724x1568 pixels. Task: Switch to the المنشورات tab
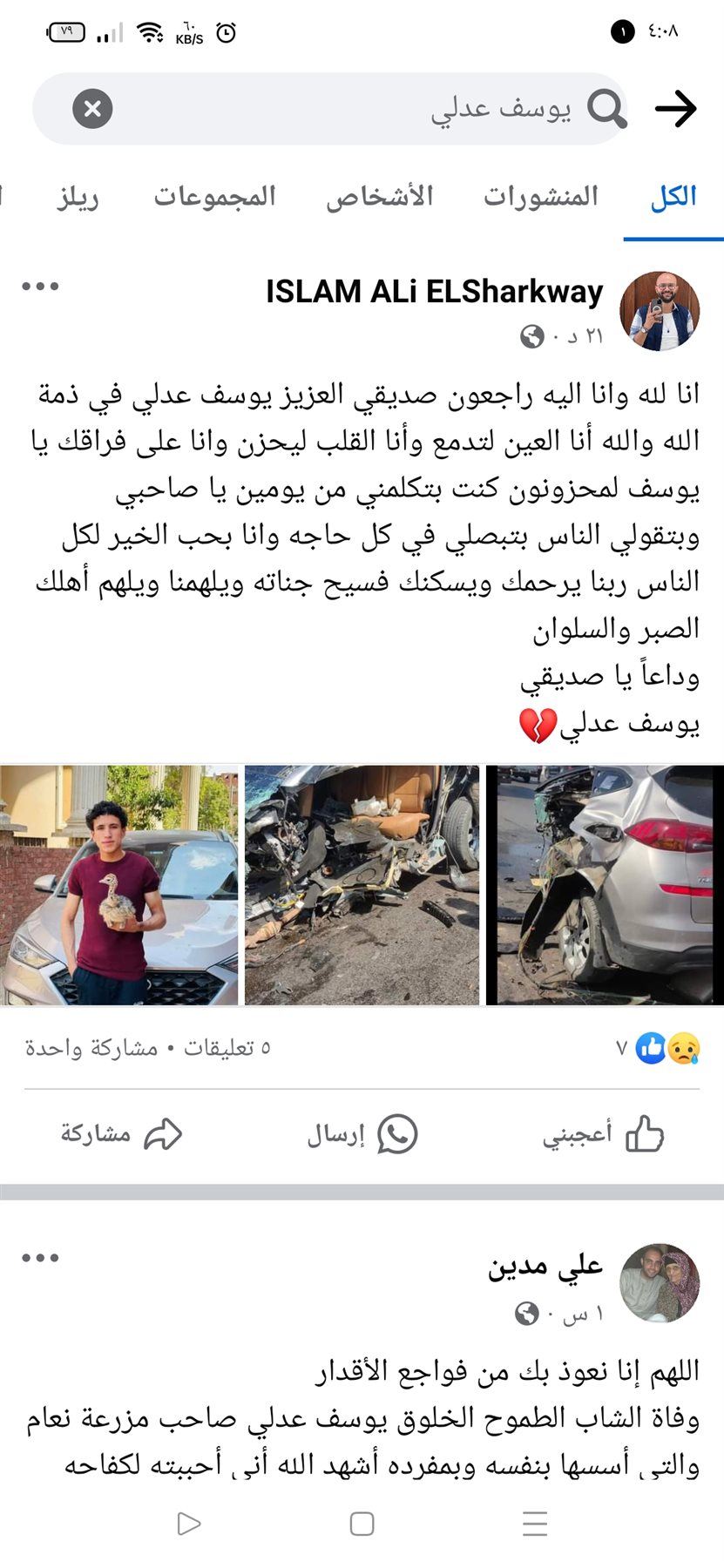541,197
